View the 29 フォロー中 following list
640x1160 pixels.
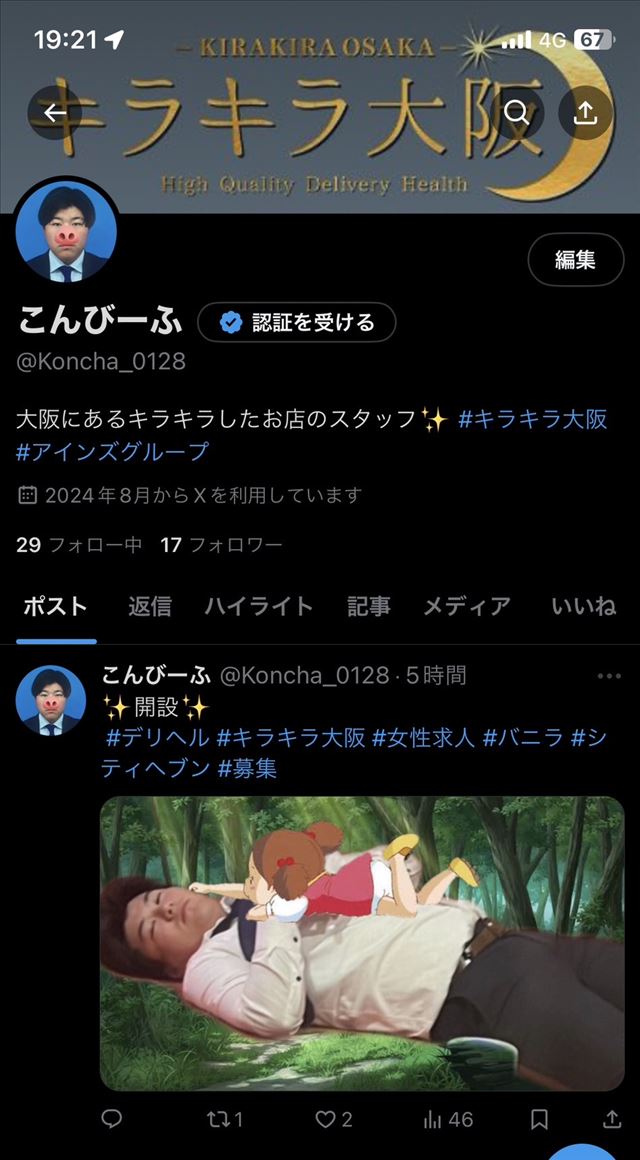[78, 545]
